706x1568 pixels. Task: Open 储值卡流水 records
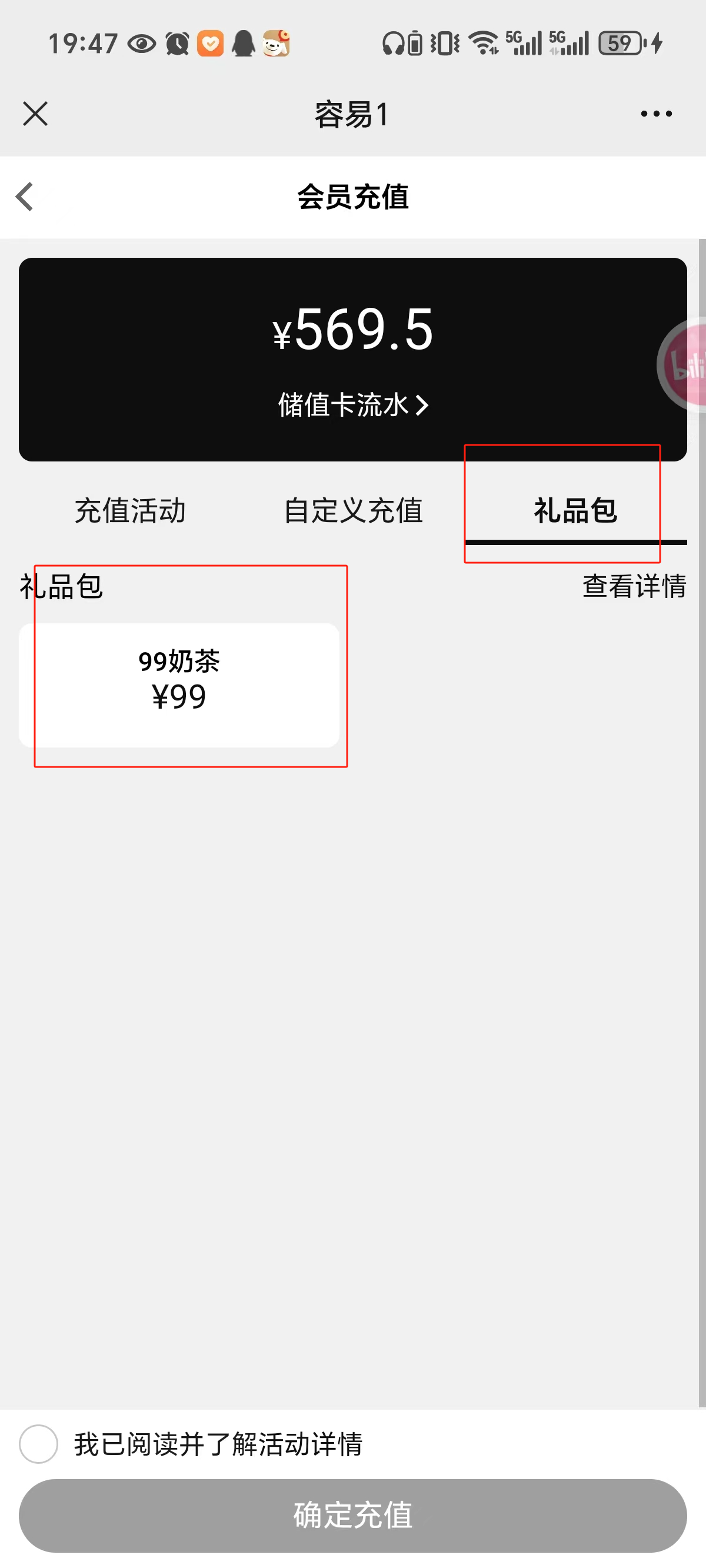coord(353,405)
